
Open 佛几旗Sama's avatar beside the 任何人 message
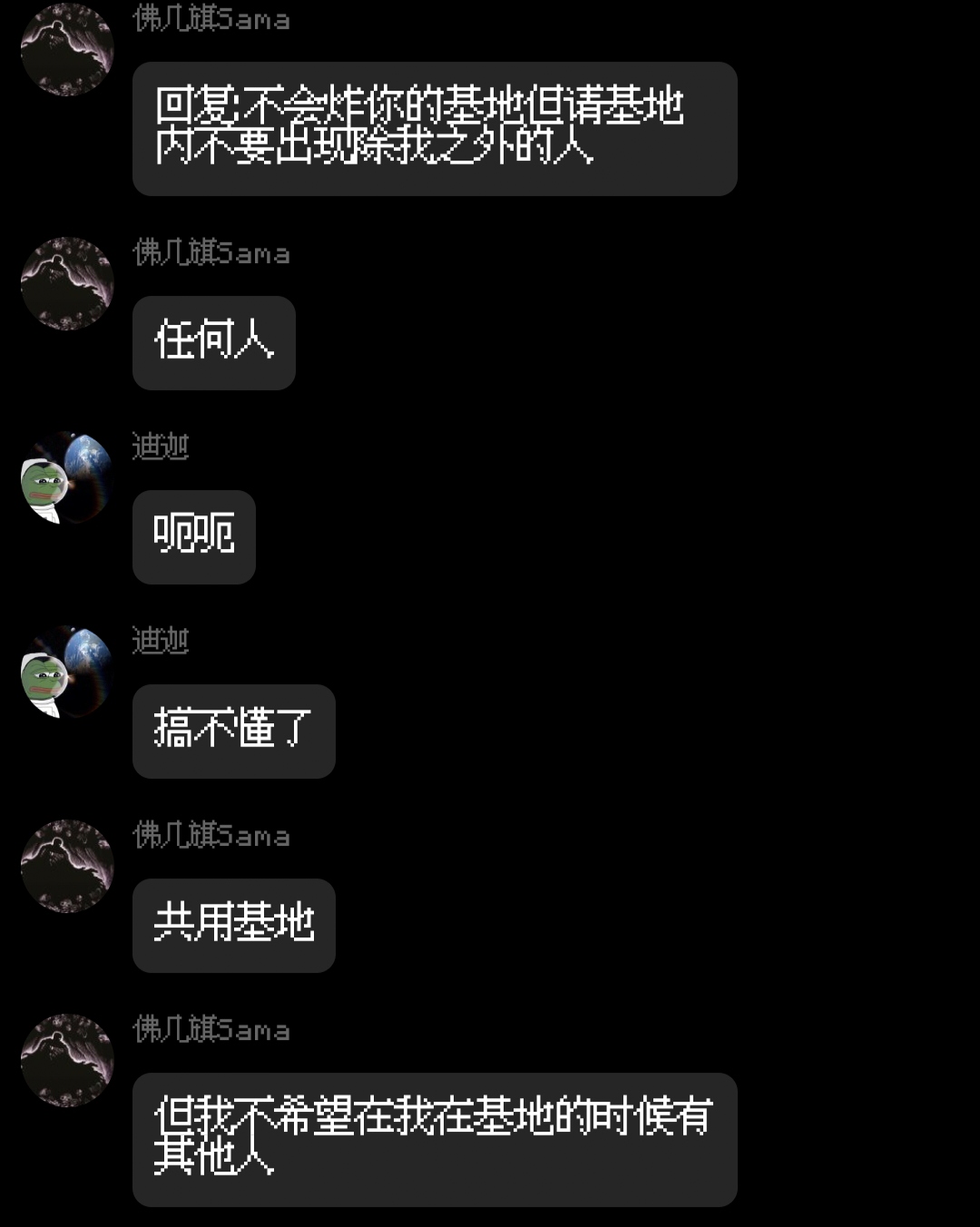click(x=67, y=283)
